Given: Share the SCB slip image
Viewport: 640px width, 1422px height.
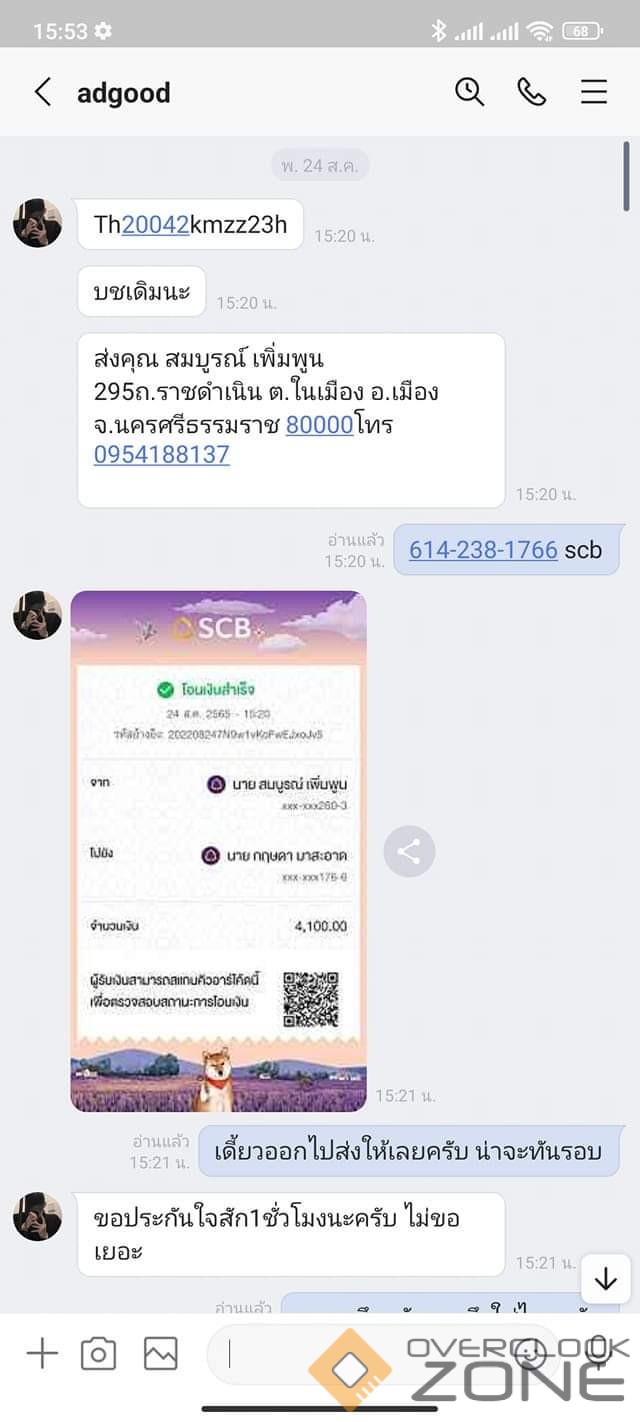Looking at the screenshot, I should click(x=409, y=852).
